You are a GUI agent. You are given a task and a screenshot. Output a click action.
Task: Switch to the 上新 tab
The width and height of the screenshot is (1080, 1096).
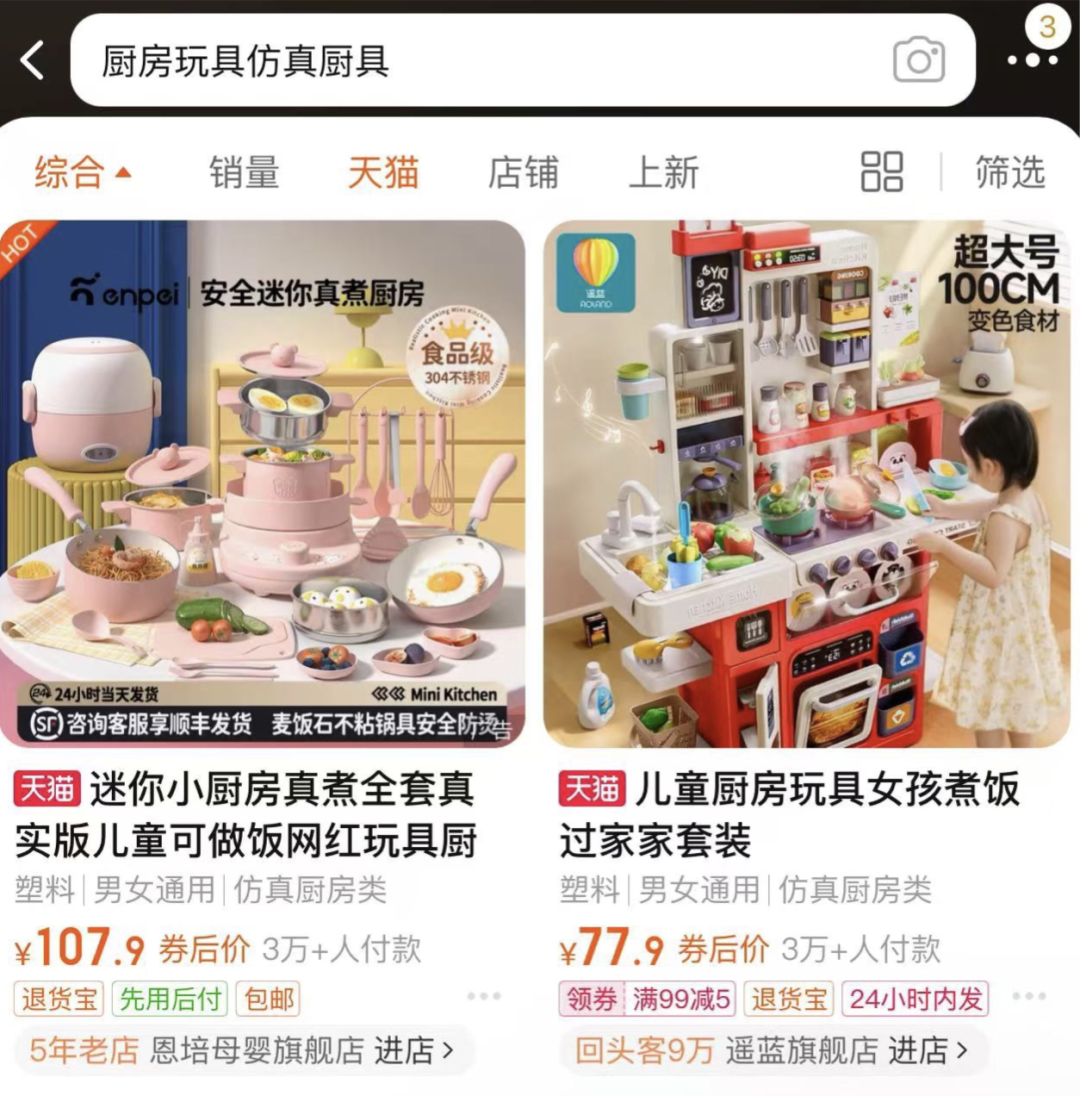point(663,172)
